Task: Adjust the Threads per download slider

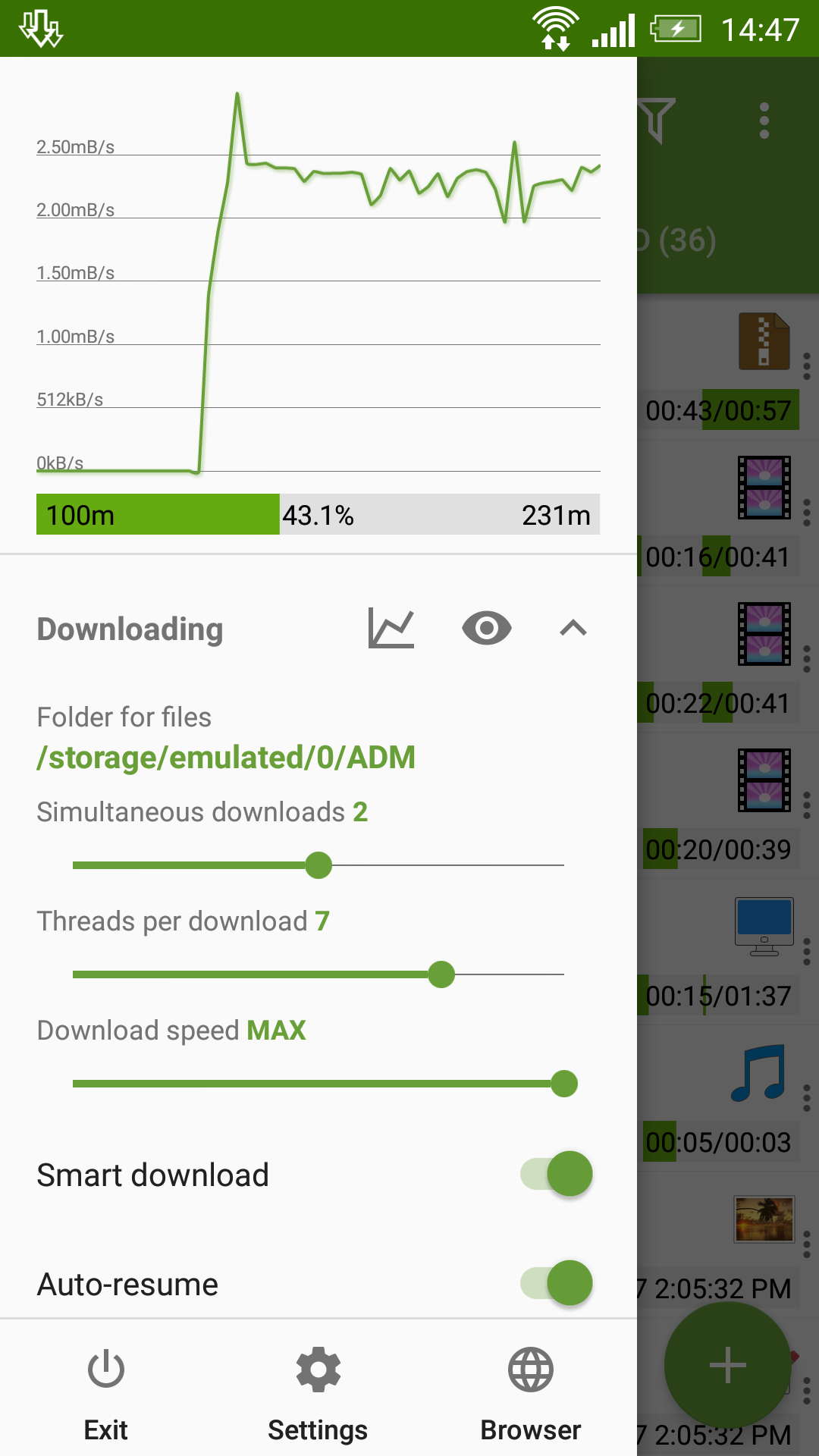Action: click(318, 974)
